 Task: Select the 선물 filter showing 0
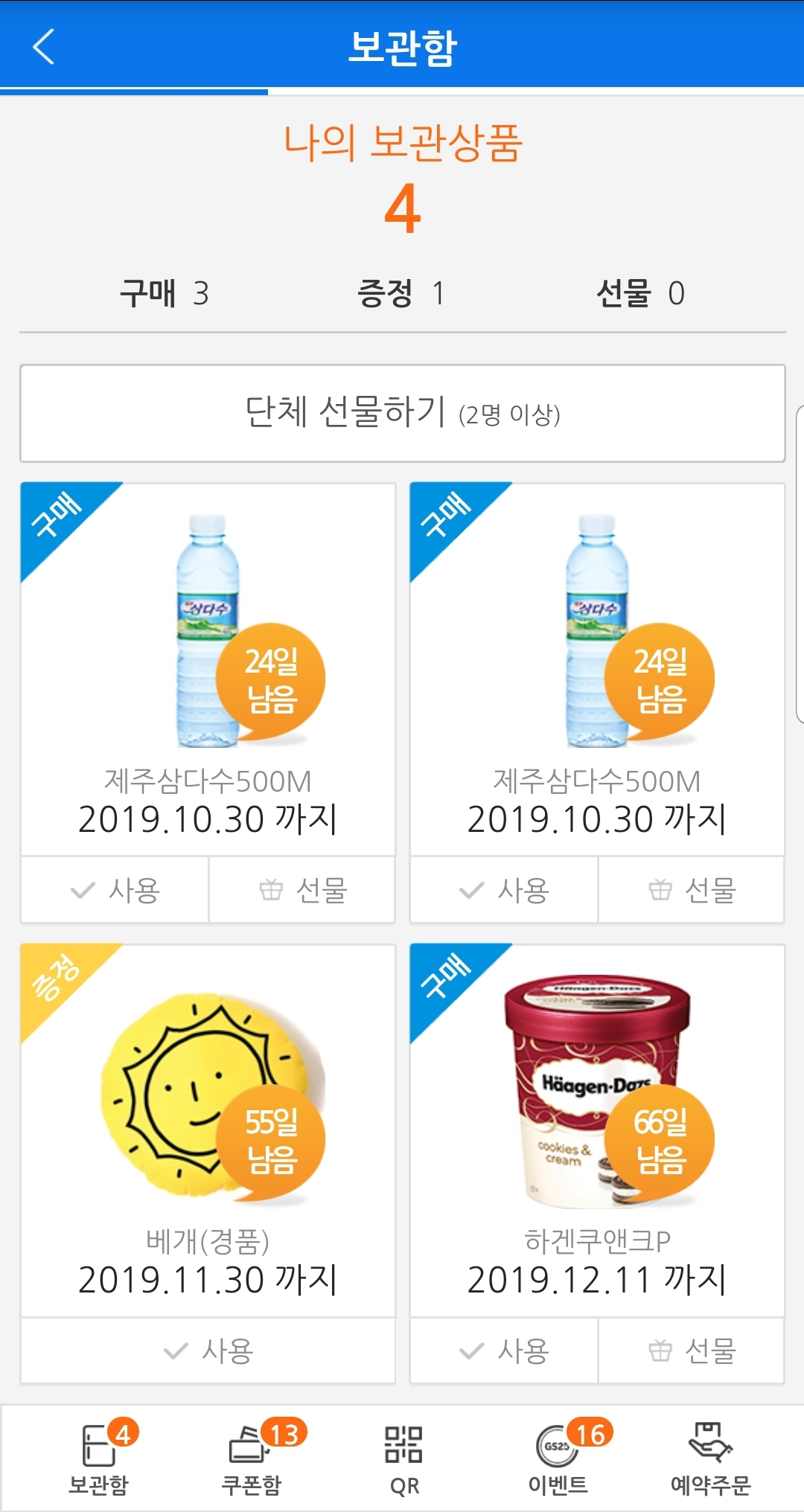pos(640,293)
